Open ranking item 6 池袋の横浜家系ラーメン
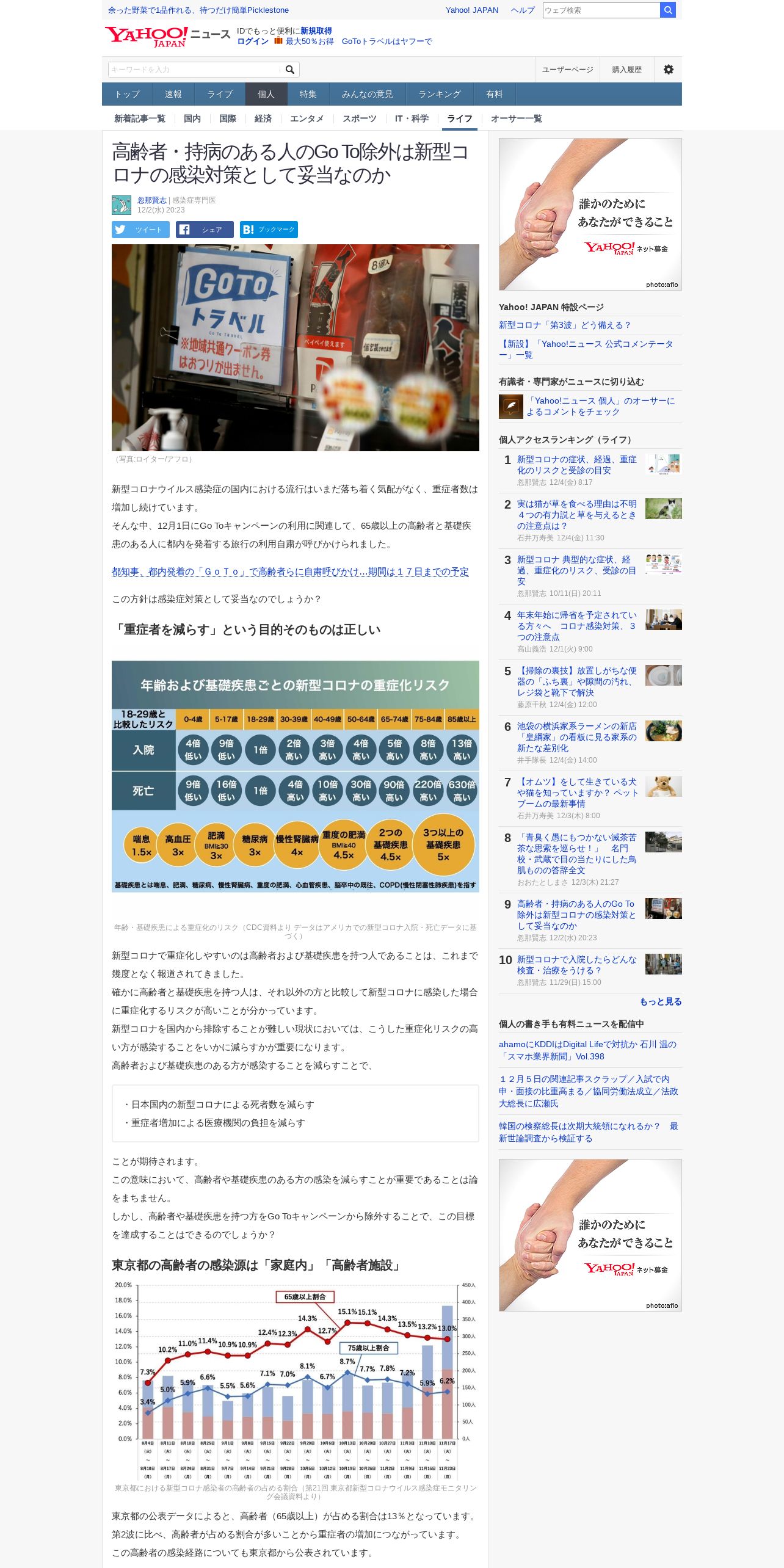The image size is (784, 1568). tap(576, 737)
